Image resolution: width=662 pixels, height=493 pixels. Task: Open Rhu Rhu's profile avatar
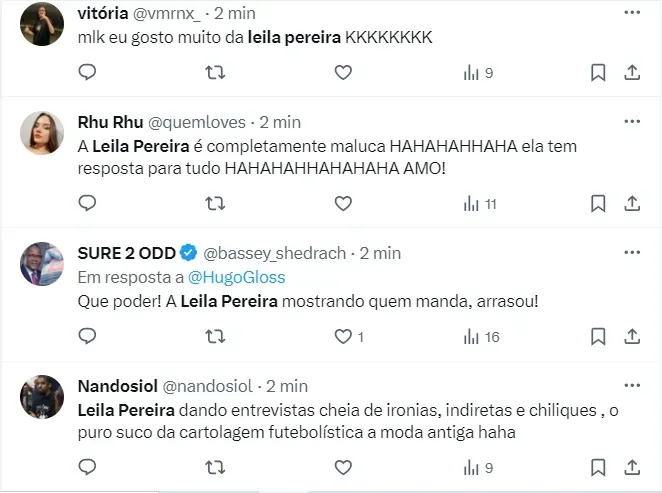(42, 132)
